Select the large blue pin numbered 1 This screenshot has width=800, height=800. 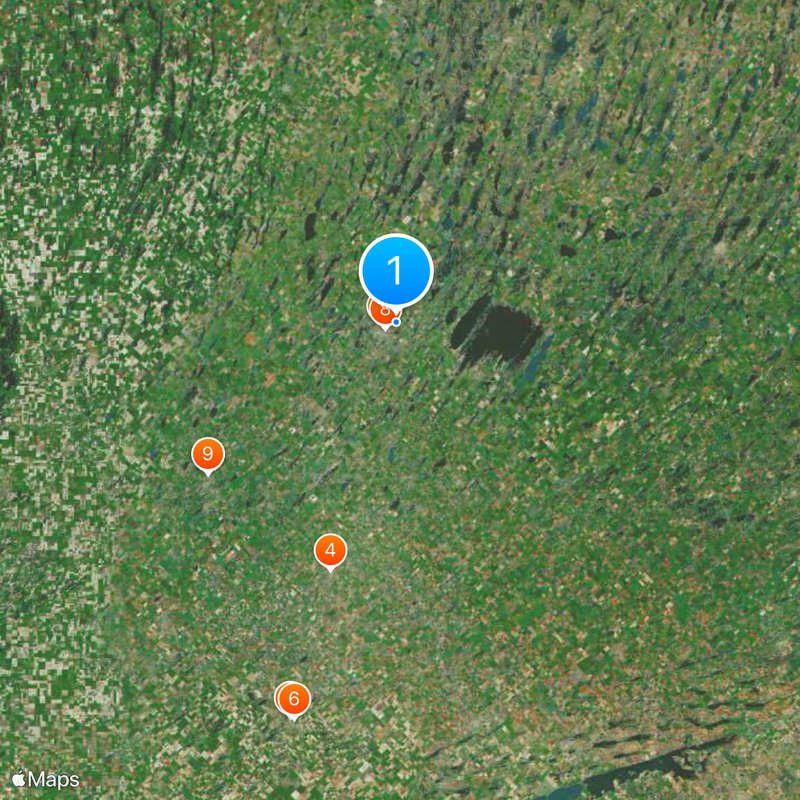[x=396, y=270]
